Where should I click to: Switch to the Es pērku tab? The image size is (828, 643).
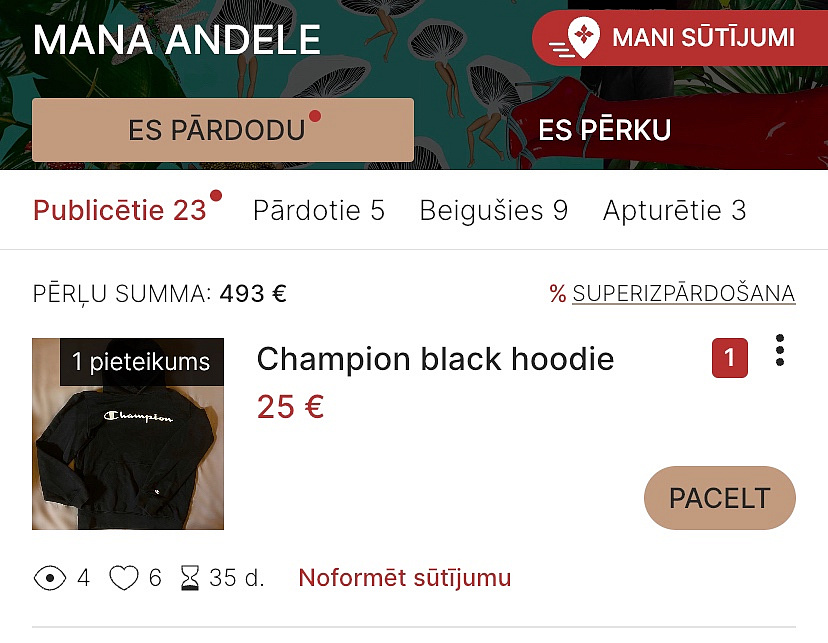pos(604,130)
